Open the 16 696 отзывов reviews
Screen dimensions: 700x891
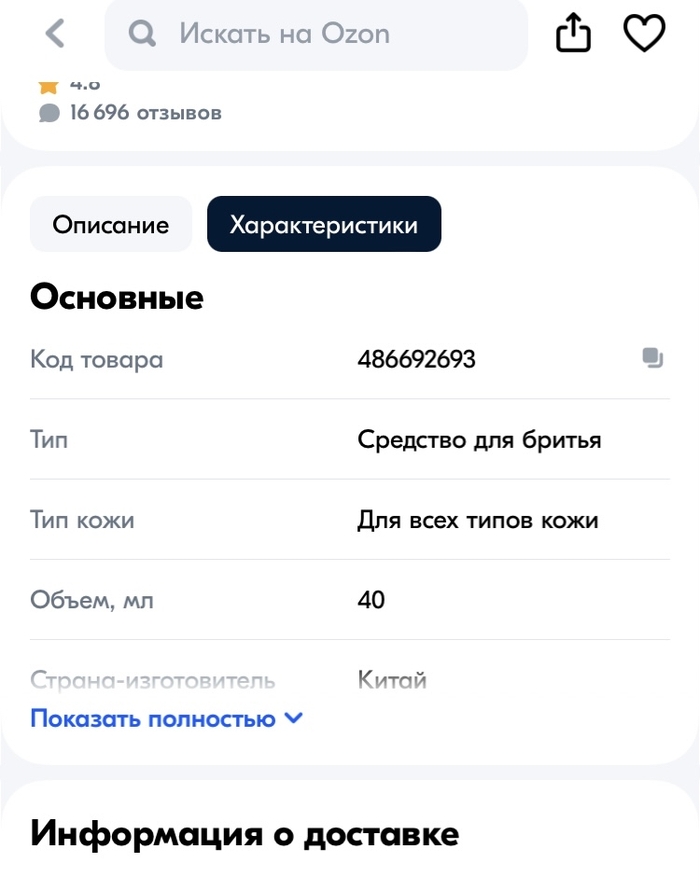pos(144,113)
